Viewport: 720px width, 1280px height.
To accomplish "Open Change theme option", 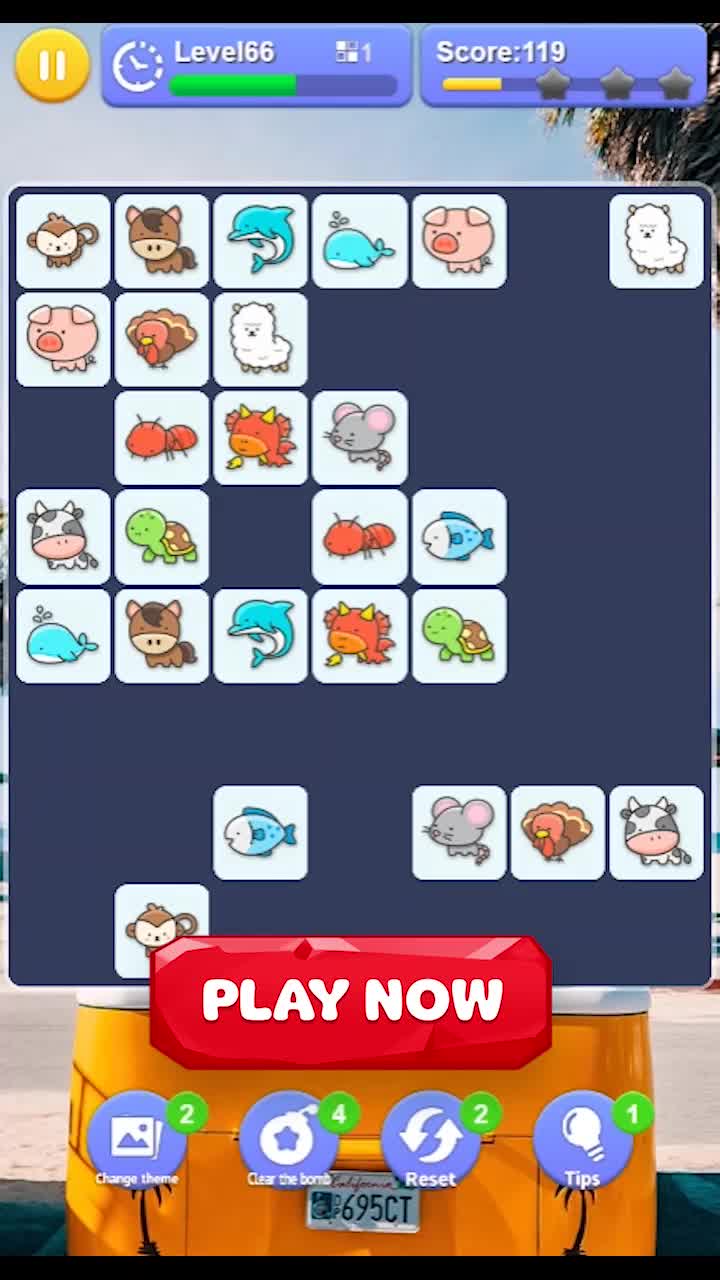I will point(136,1140).
